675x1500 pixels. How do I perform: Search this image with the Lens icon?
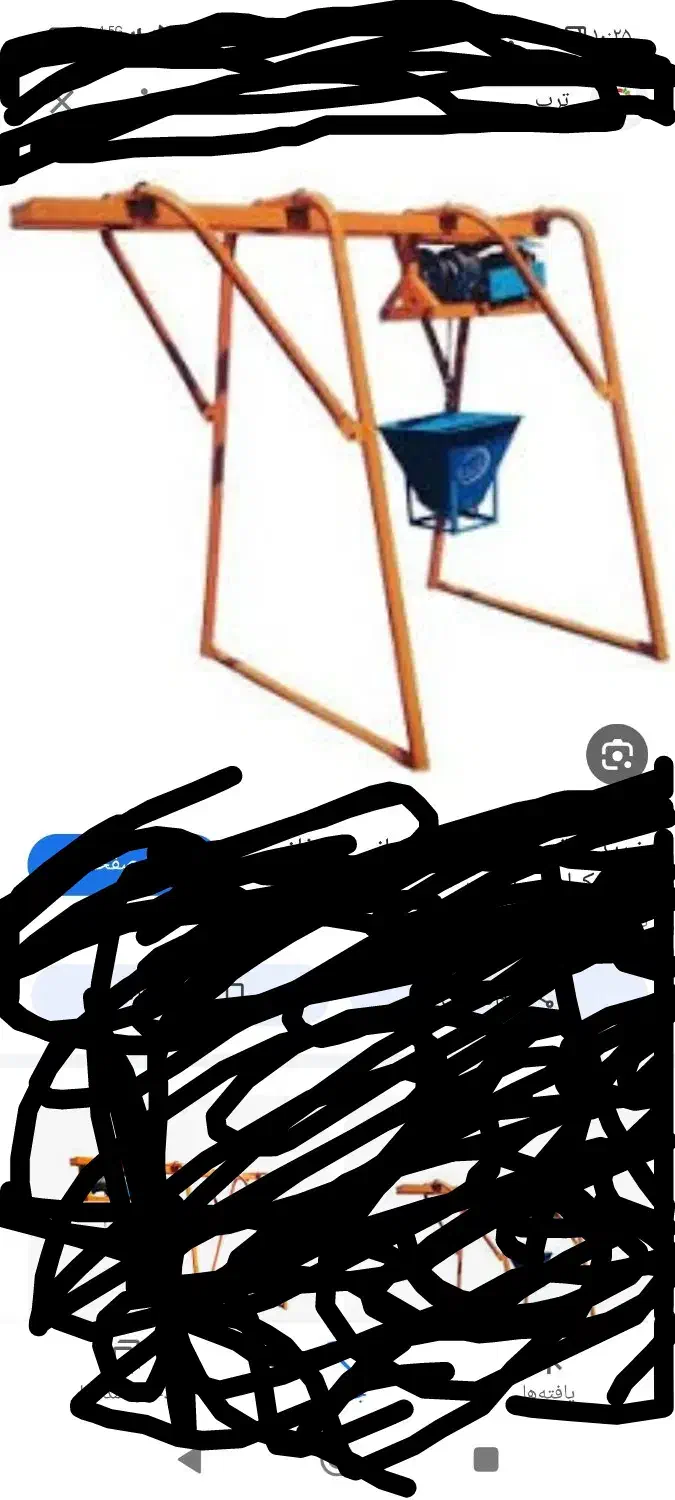click(617, 754)
